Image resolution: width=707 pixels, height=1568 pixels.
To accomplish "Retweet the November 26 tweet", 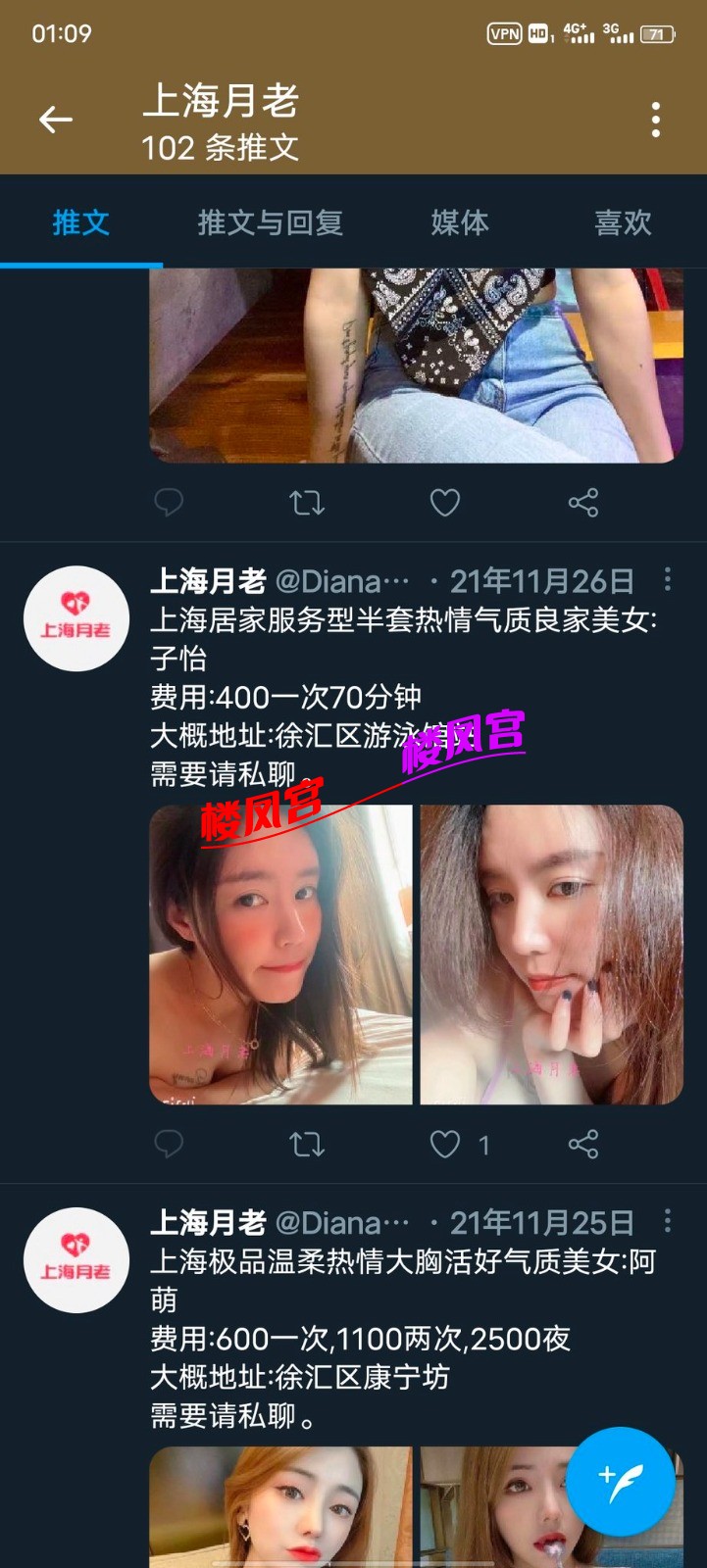I will coord(307,1144).
